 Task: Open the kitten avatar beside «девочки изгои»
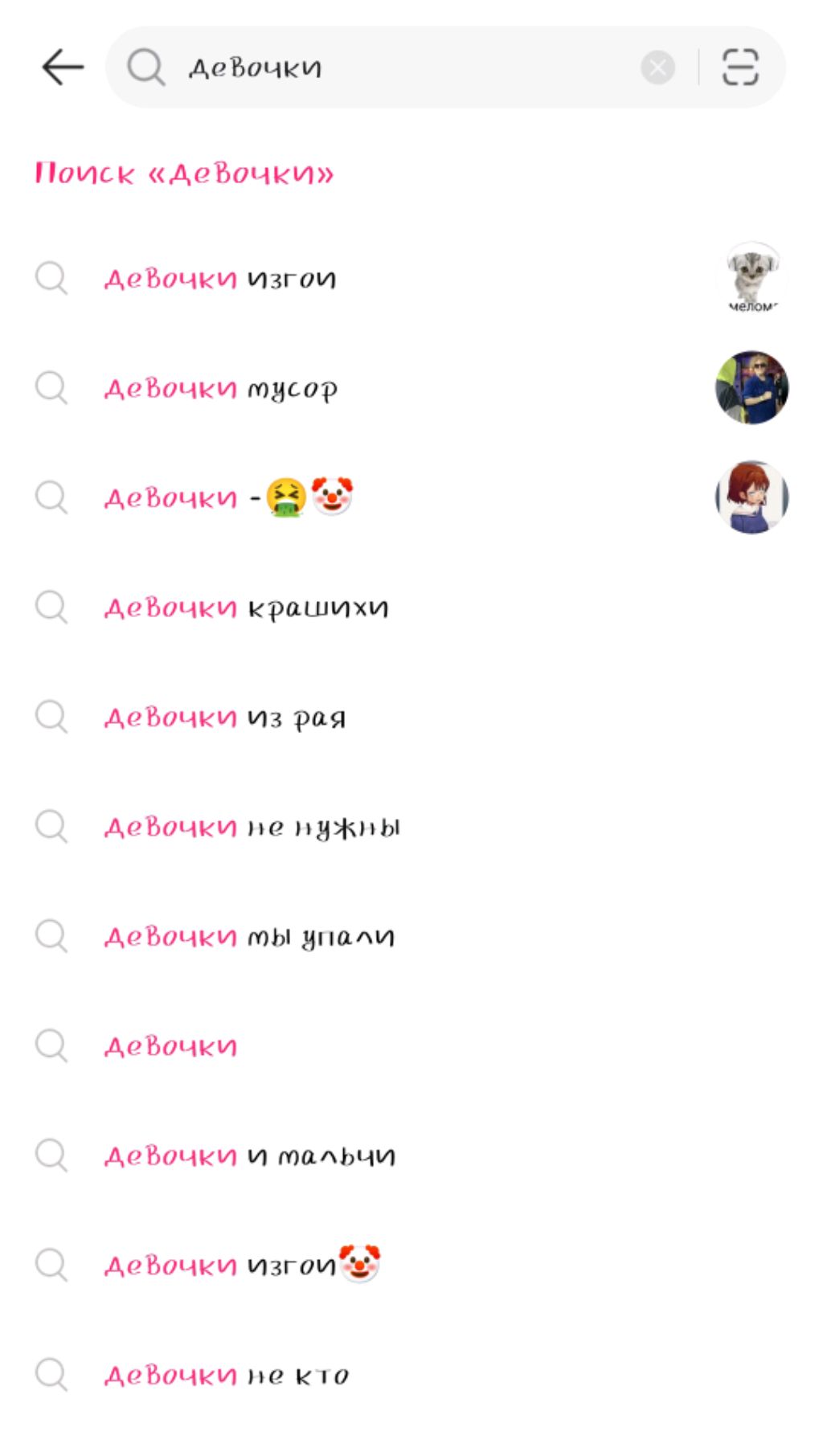point(751,278)
